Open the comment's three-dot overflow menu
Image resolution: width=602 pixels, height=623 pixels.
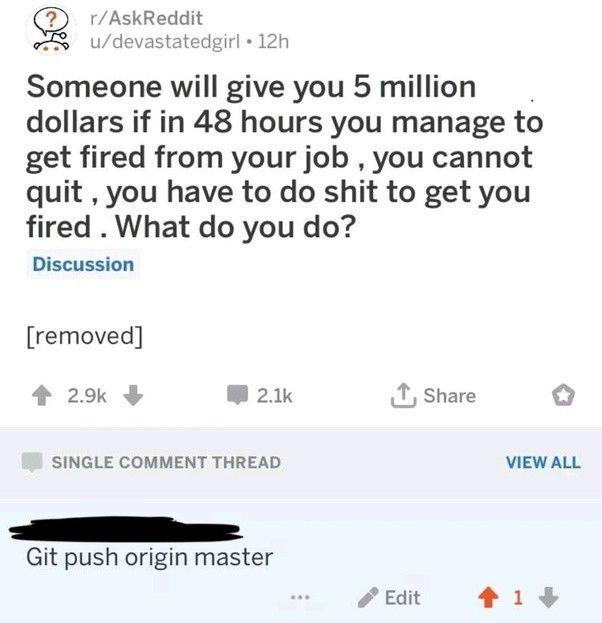300,599
